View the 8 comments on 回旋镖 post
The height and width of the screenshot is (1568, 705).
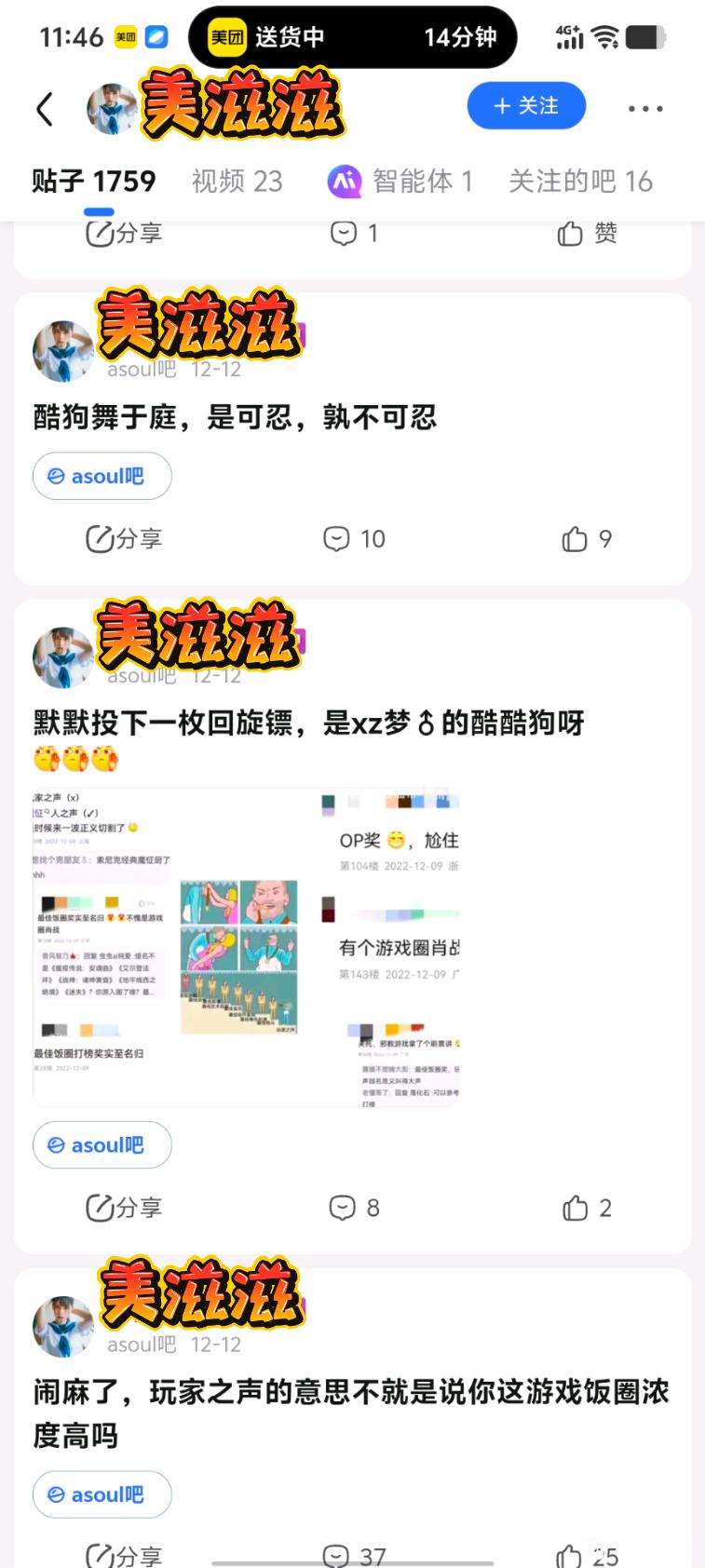354,1208
